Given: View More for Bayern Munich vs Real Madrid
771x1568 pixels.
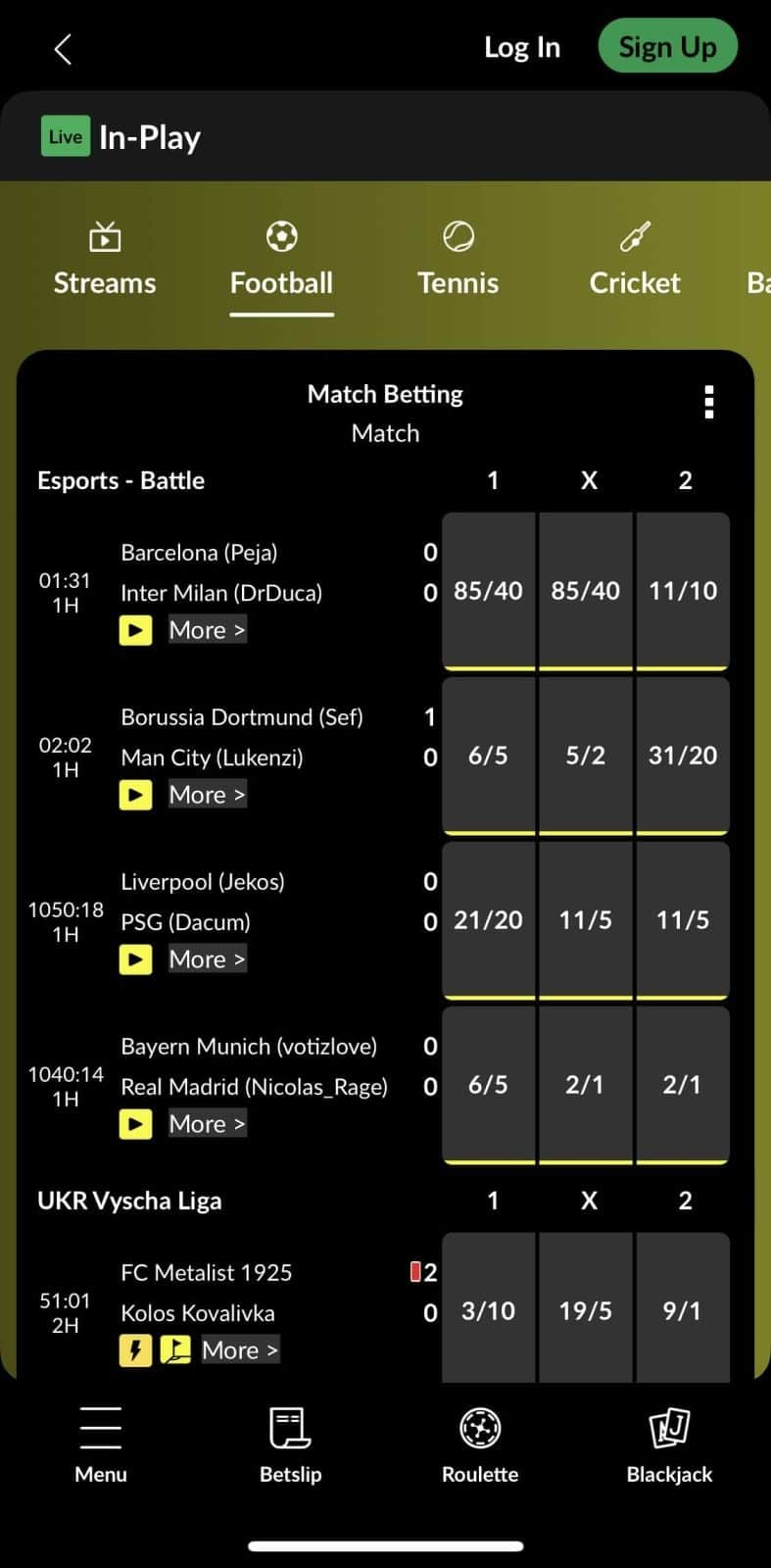Looking at the screenshot, I should pyautogui.click(x=207, y=1124).
